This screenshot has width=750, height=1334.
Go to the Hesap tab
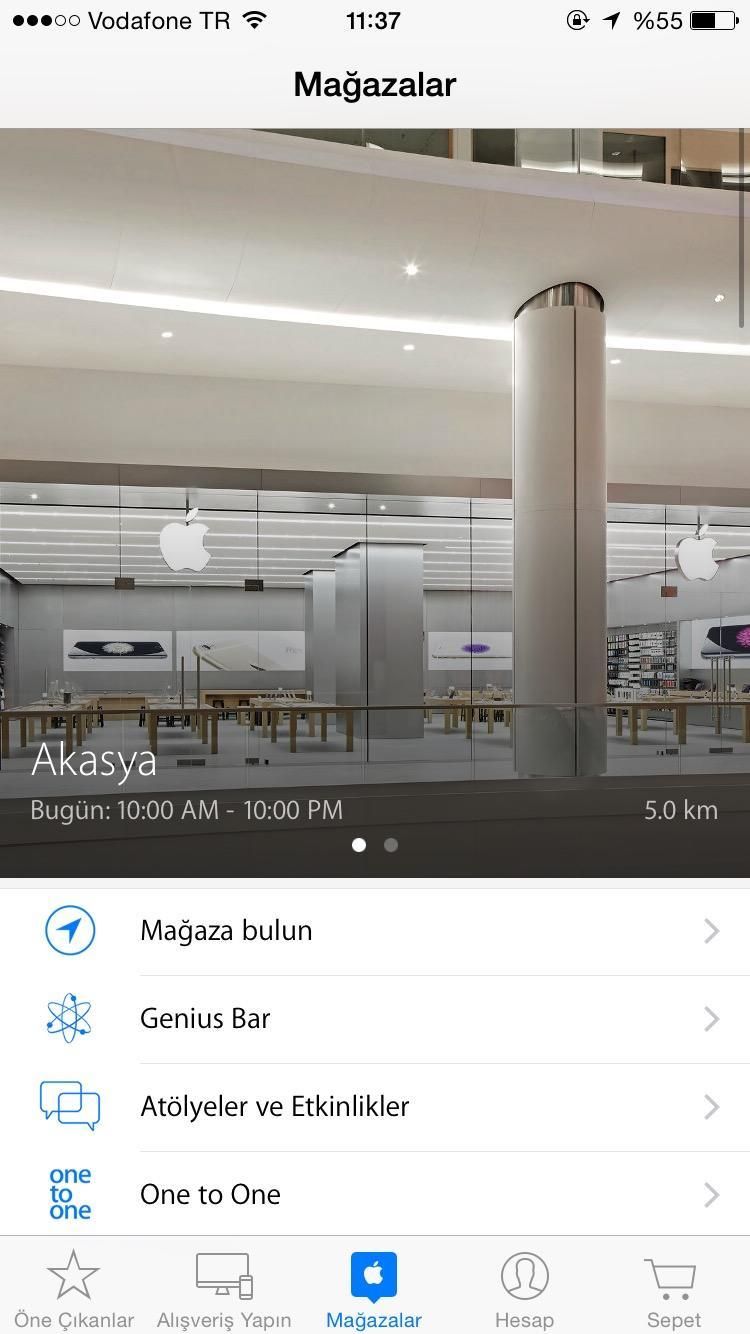tap(524, 1290)
